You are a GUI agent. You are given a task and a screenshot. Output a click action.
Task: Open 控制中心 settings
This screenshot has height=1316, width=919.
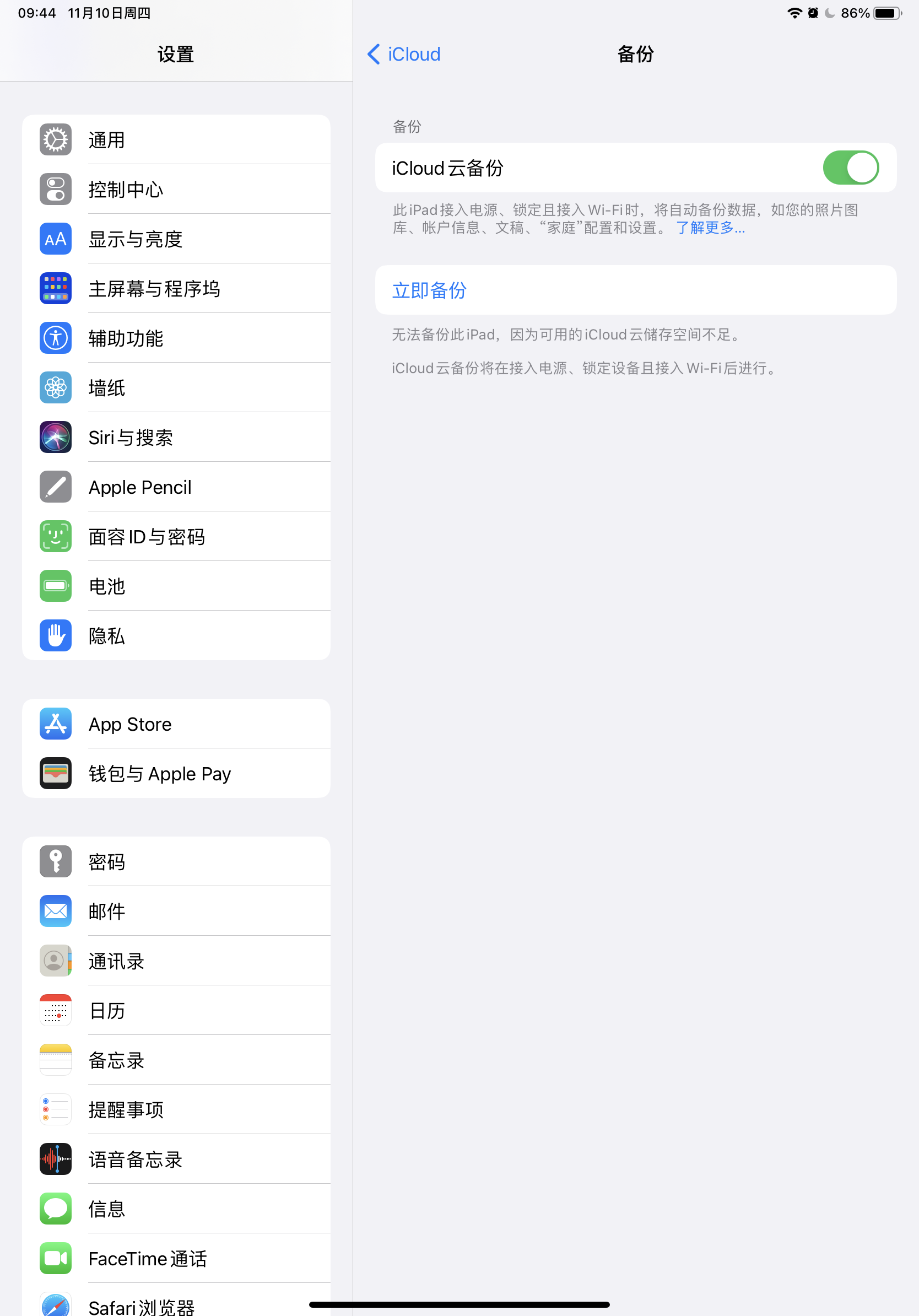pyautogui.click(x=176, y=189)
